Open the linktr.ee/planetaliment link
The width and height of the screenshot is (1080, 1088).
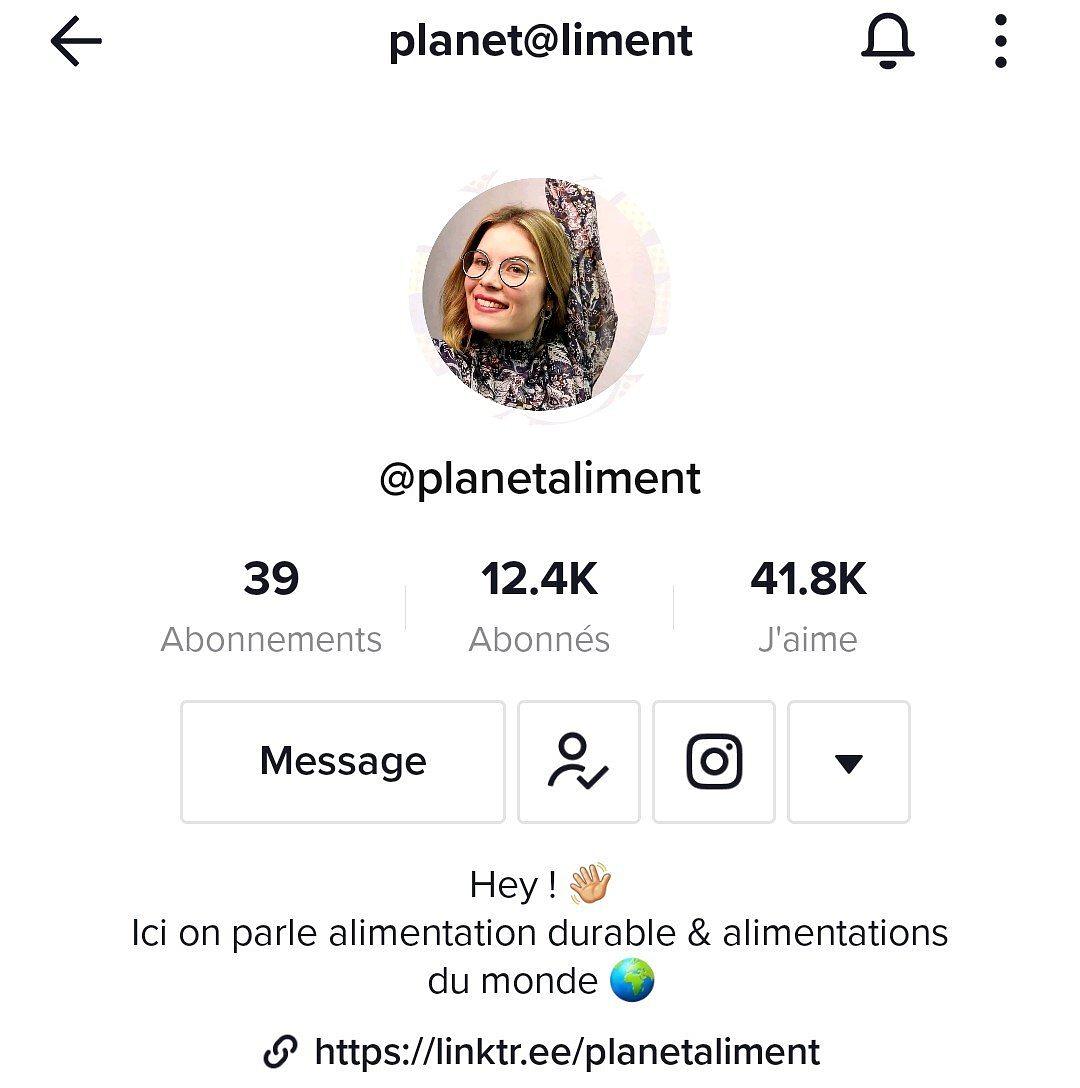[566, 1052]
